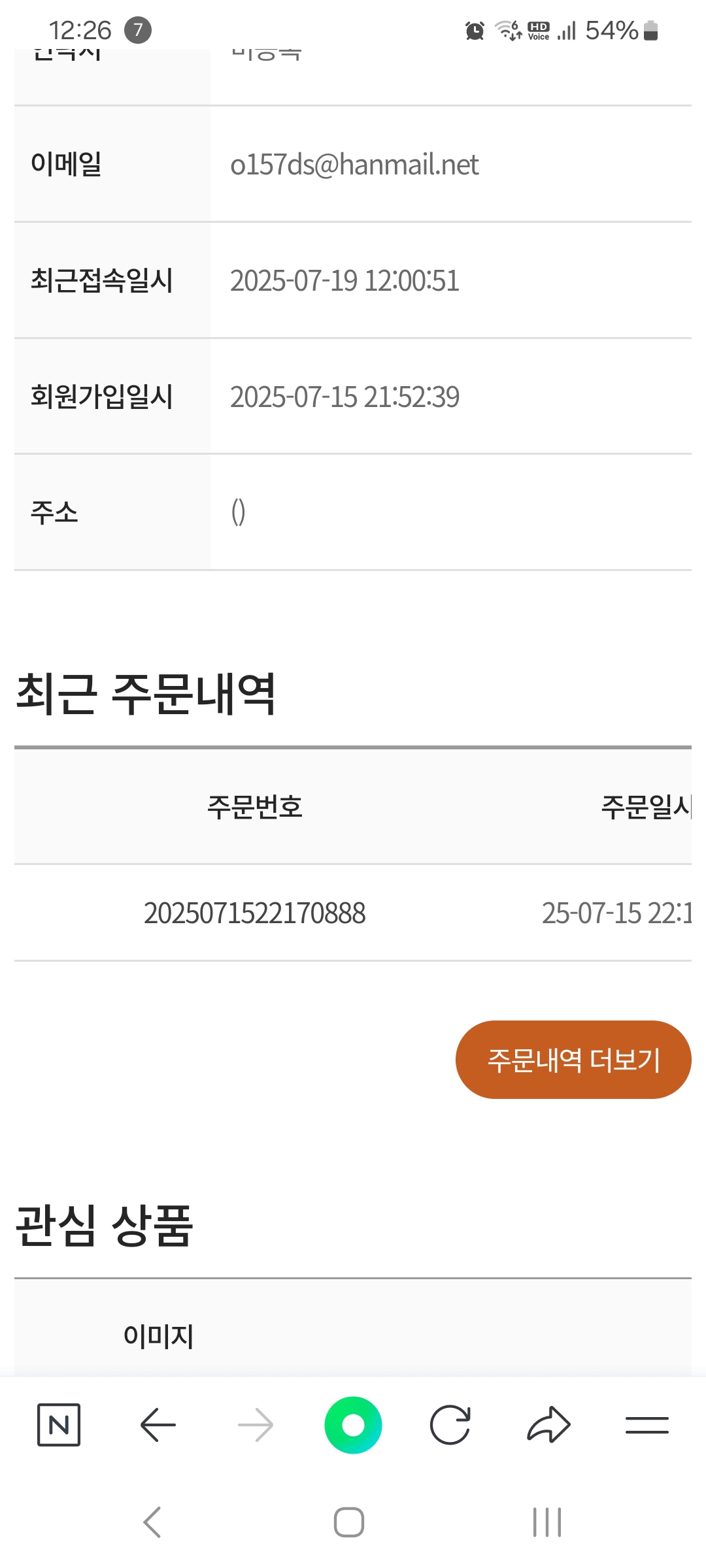Screen dimensions: 706x1568
Task: Open the Naver home N icon
Action: click(59, 1424)
